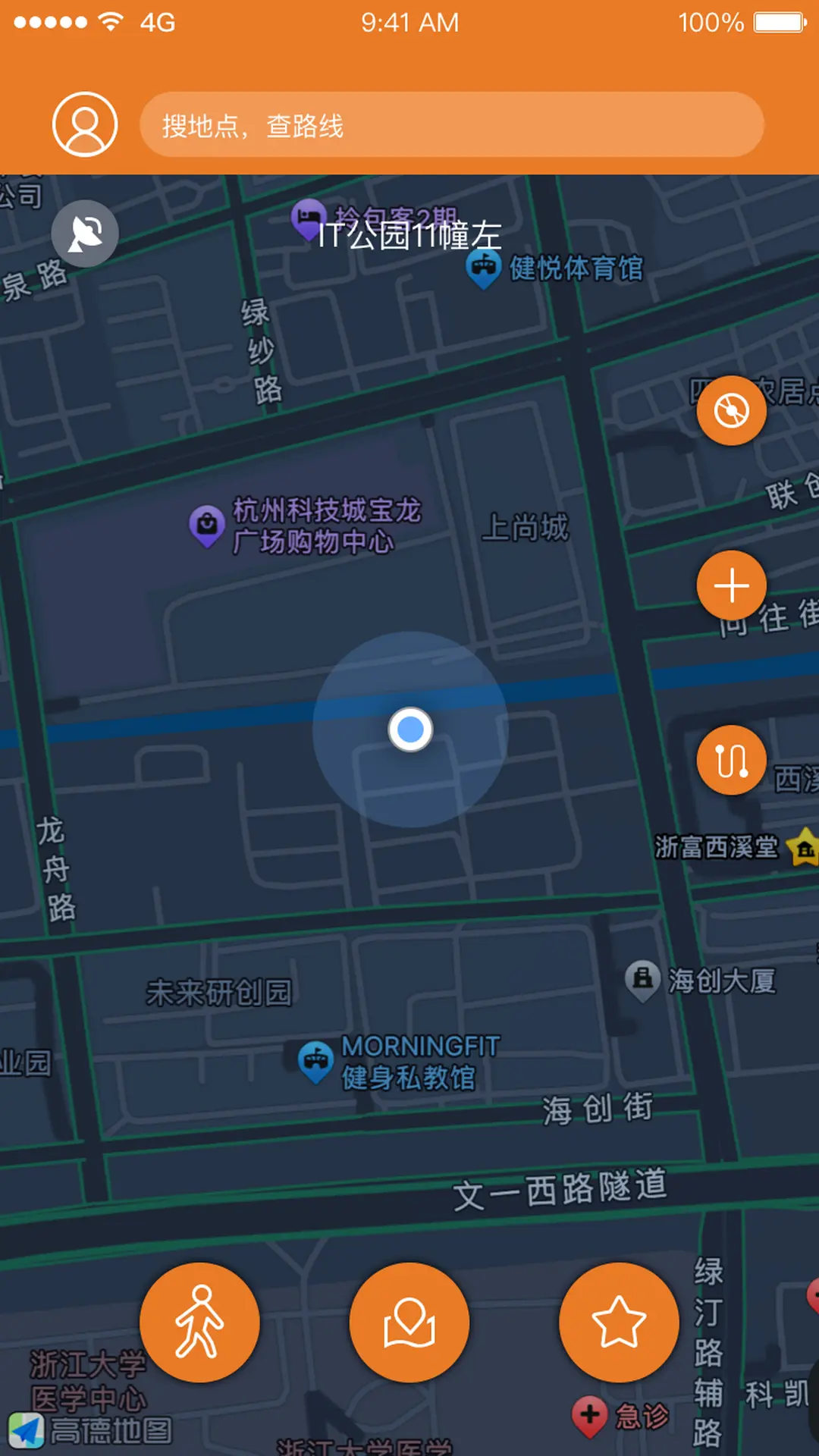The height and width of the screenshot is (1456, 819).
Task: Tap the map locate icon at bottom center
Action: 409,1322
